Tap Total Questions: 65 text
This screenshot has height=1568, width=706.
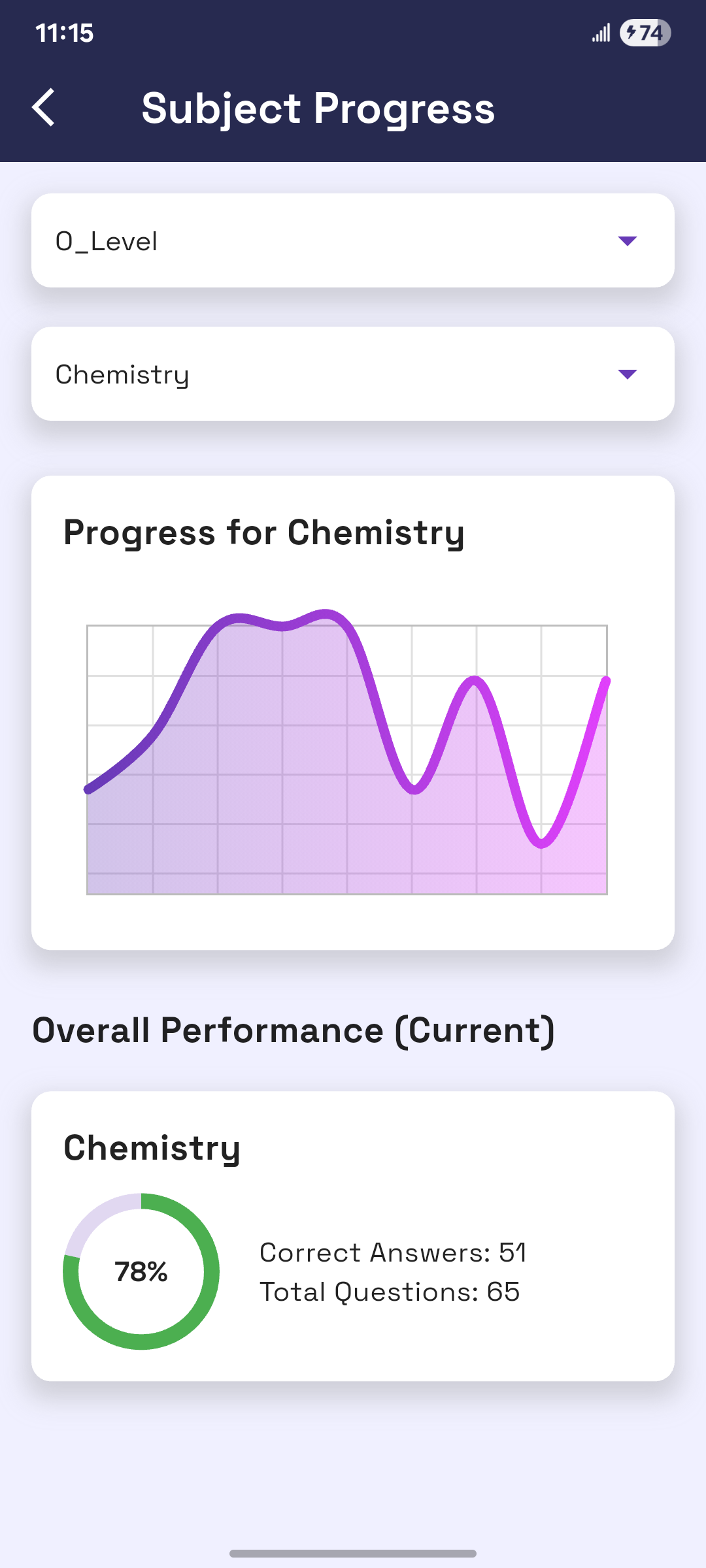click(390, 1292)
